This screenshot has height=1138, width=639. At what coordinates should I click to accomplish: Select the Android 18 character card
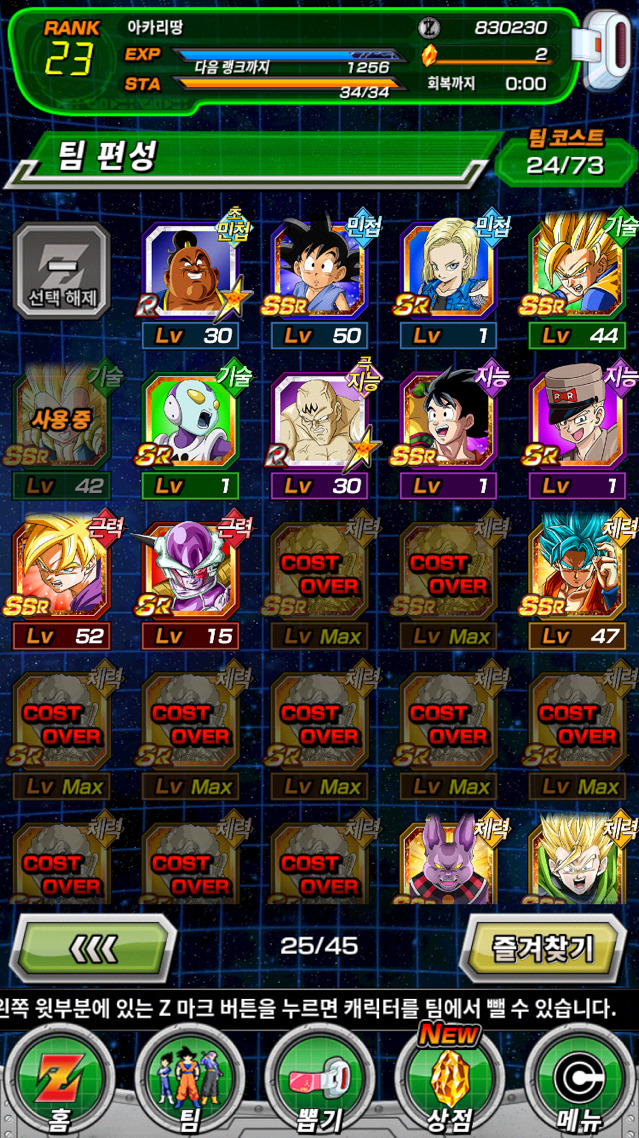pos(449,270)
